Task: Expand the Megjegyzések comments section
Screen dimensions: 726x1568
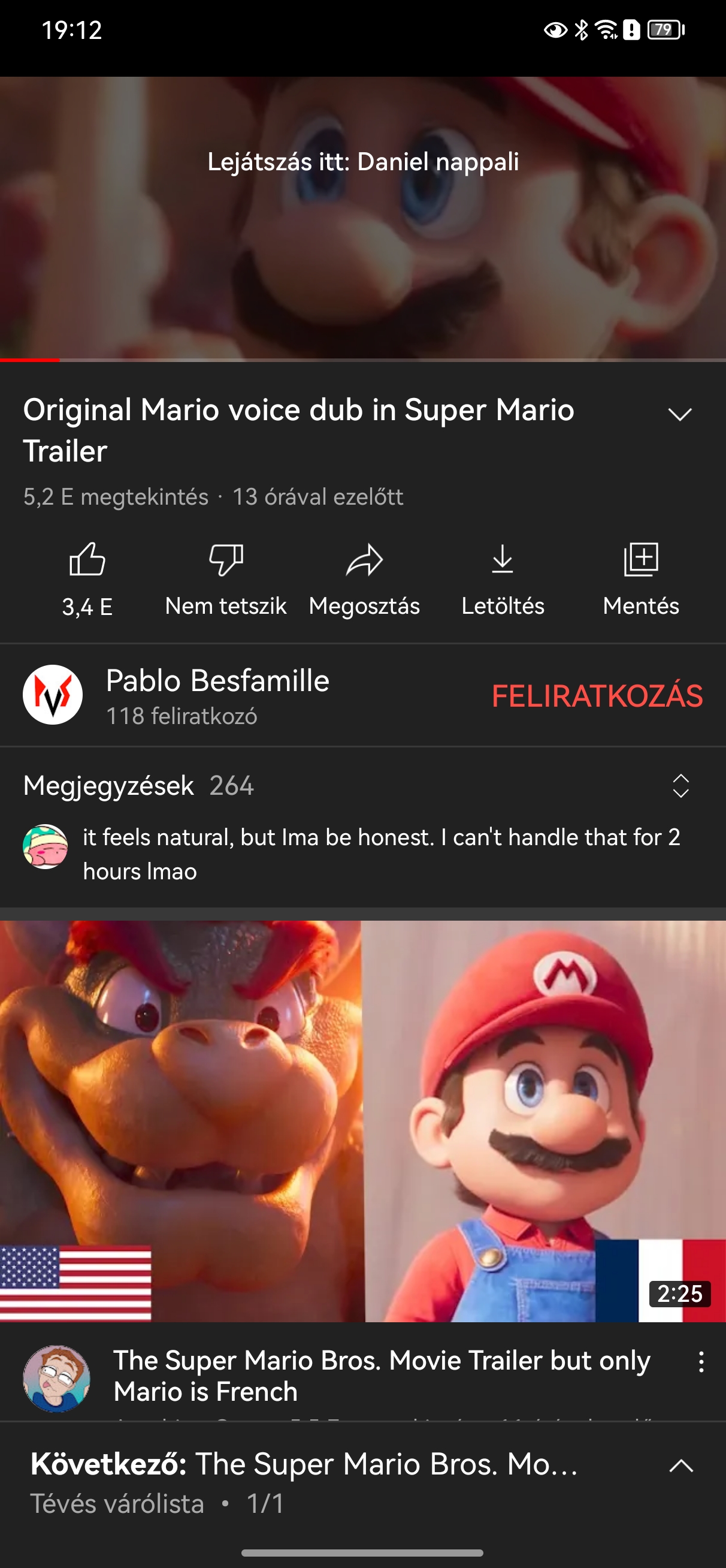Action: coord(680,785)
